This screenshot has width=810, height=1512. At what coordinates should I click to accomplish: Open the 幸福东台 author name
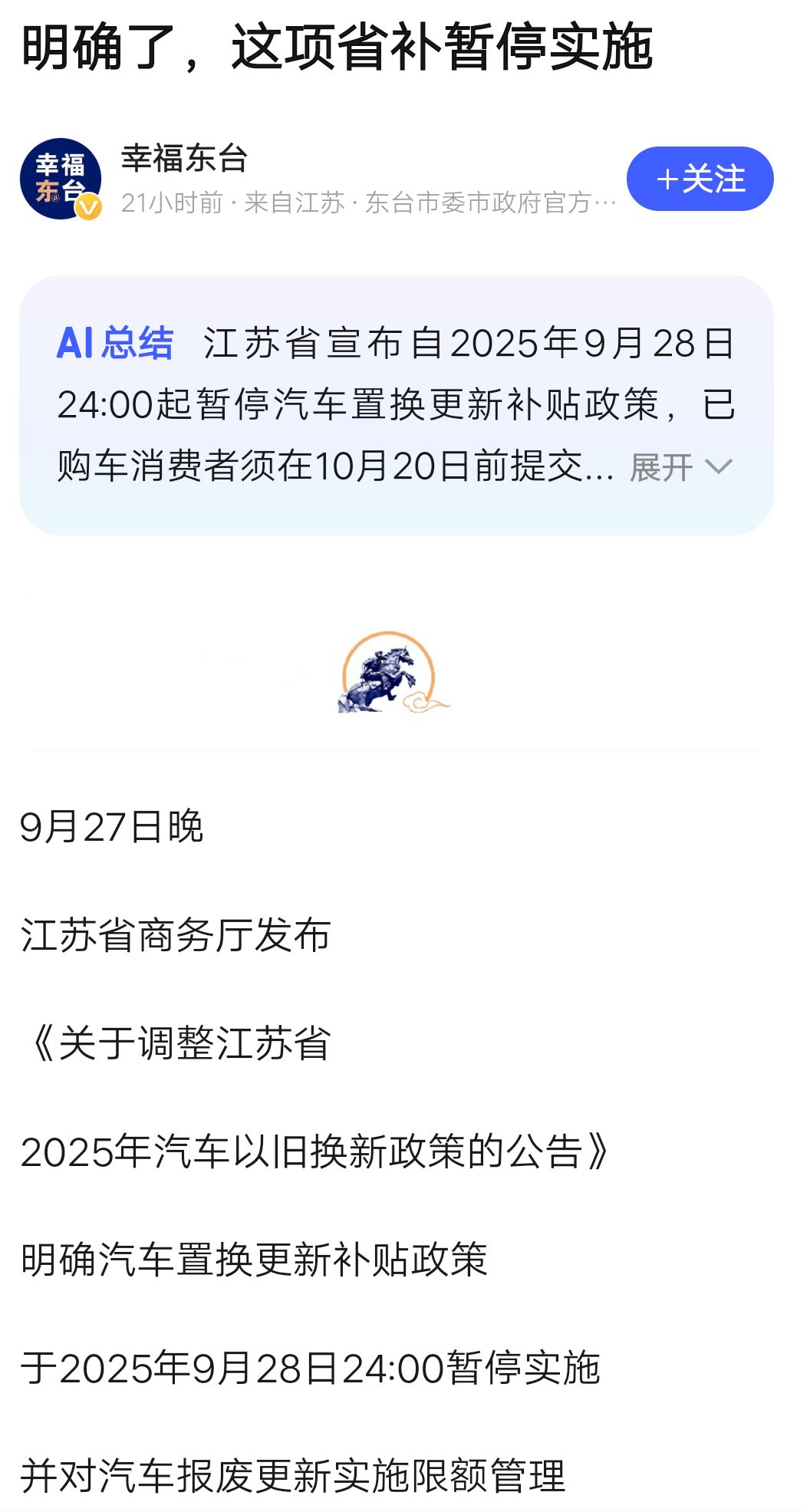[x=184, y=159]
